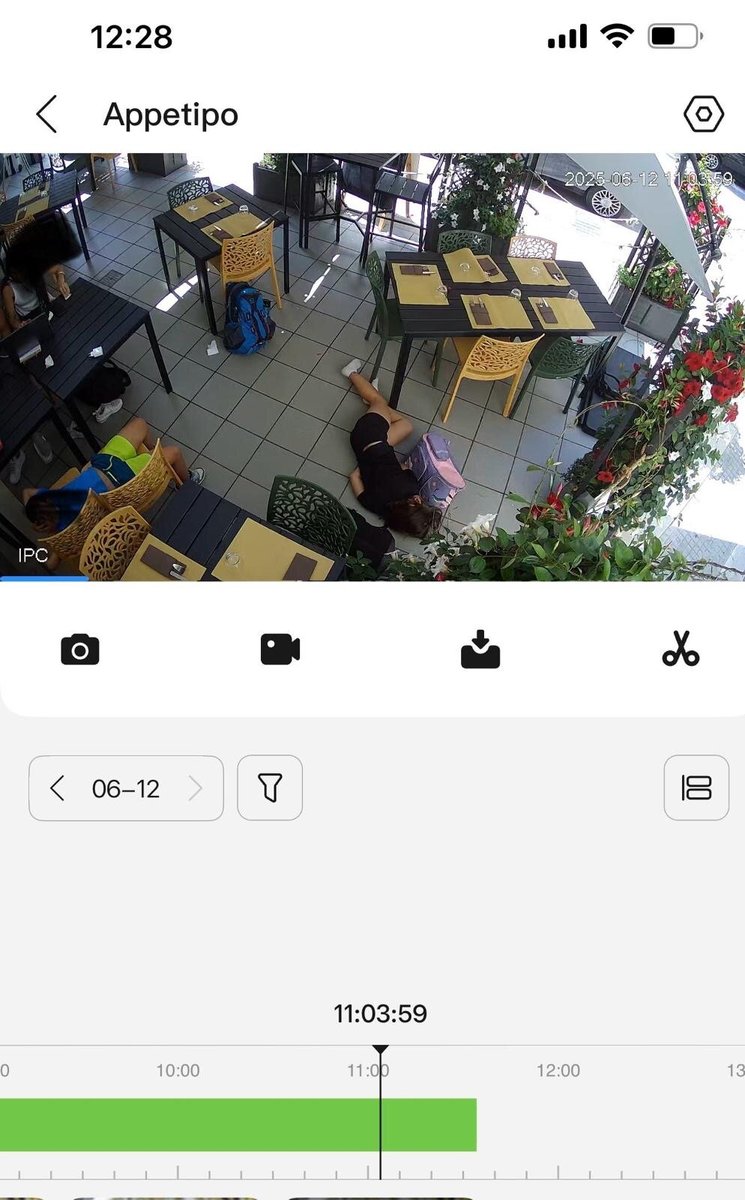Tap the camera playback video
Viewport: 745px width, 1200px height.
pos(372,367)
